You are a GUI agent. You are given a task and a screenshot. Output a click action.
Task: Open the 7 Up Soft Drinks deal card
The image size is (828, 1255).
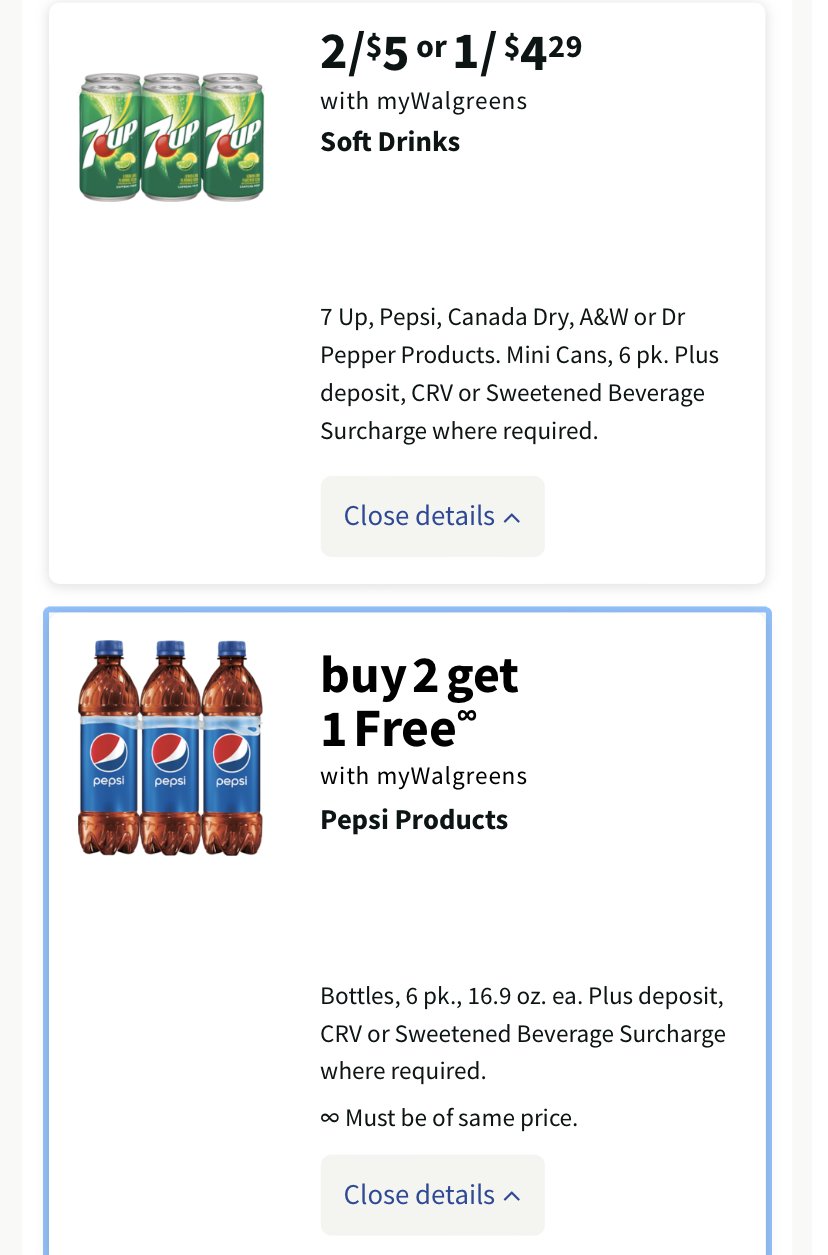[171, 137]
